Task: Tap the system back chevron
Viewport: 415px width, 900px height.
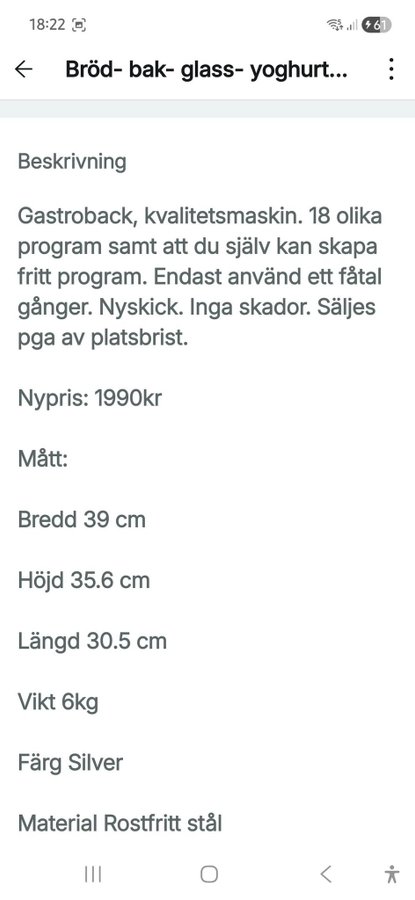Action: (325, 874)
